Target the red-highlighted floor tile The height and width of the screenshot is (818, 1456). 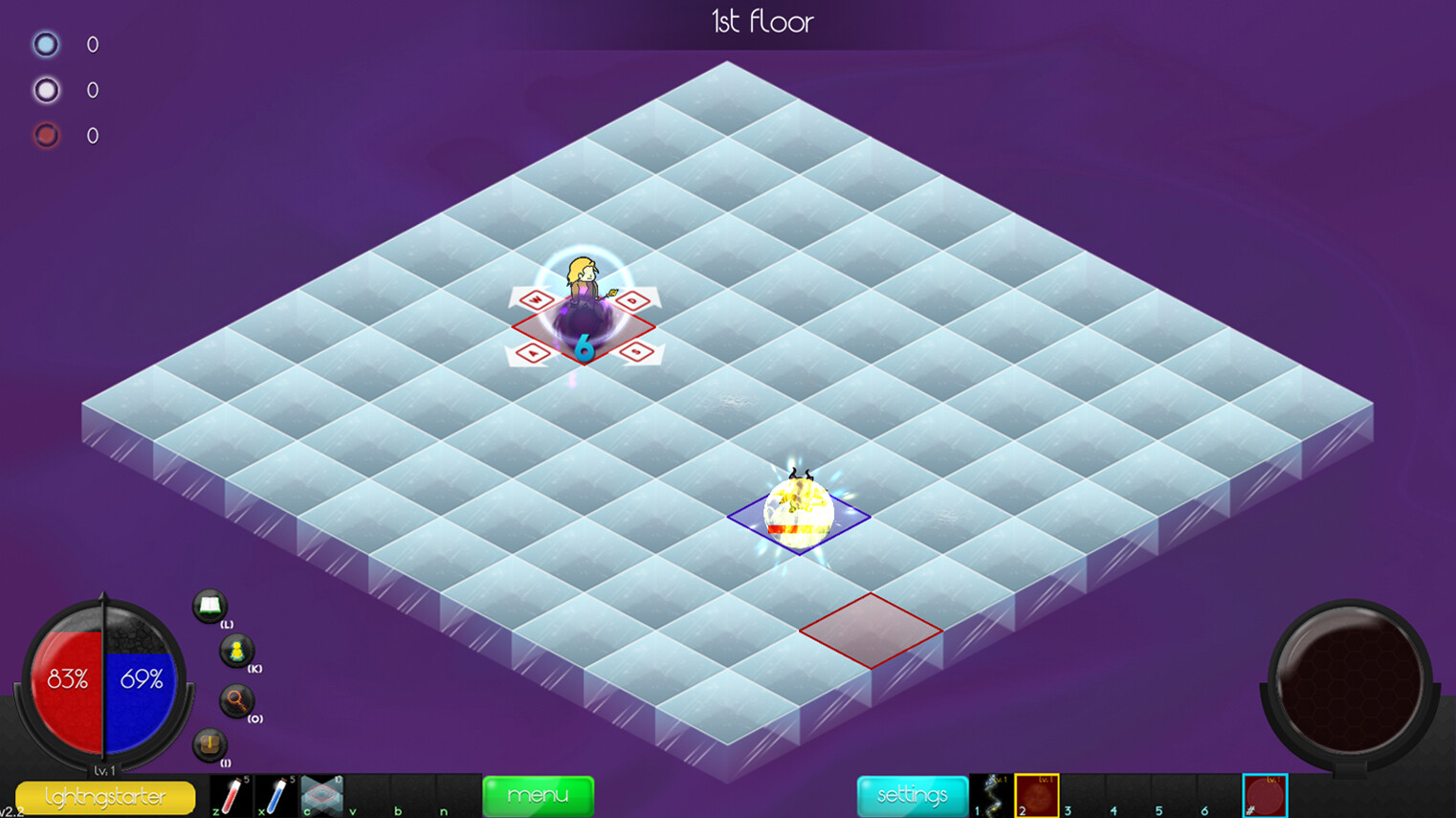[x=871, y=630]
